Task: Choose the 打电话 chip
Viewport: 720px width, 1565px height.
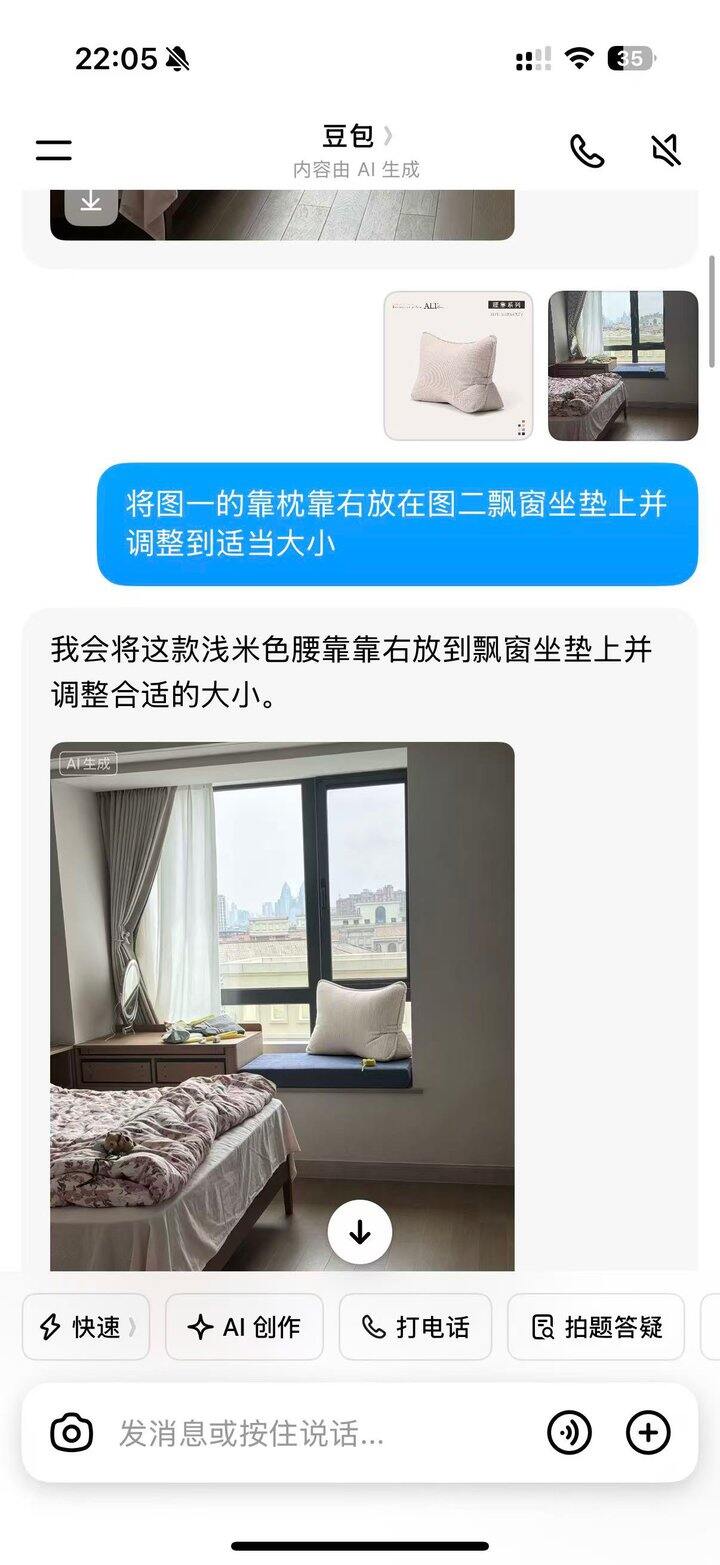Action: point(415,1327)
